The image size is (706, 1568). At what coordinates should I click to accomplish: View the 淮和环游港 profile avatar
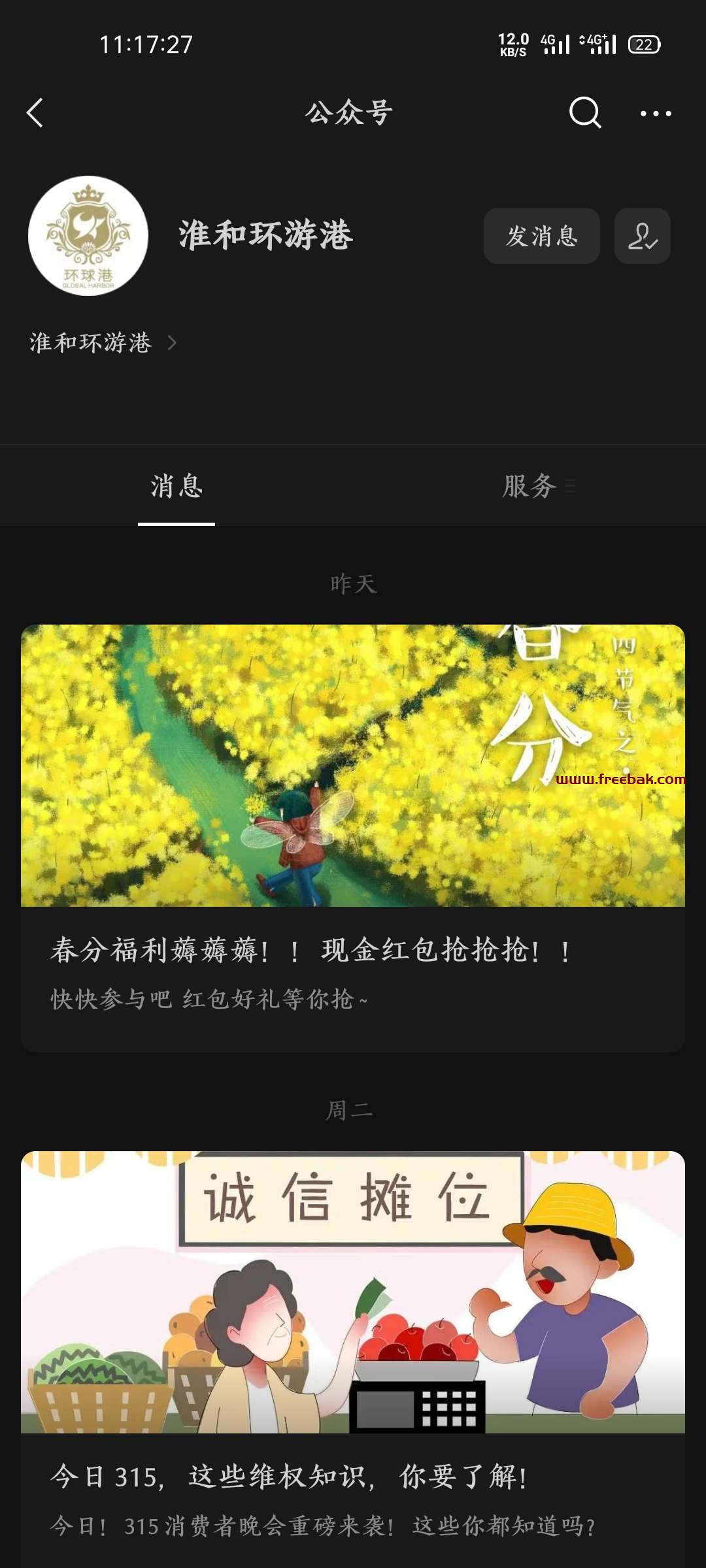click(x=88, y=236)
